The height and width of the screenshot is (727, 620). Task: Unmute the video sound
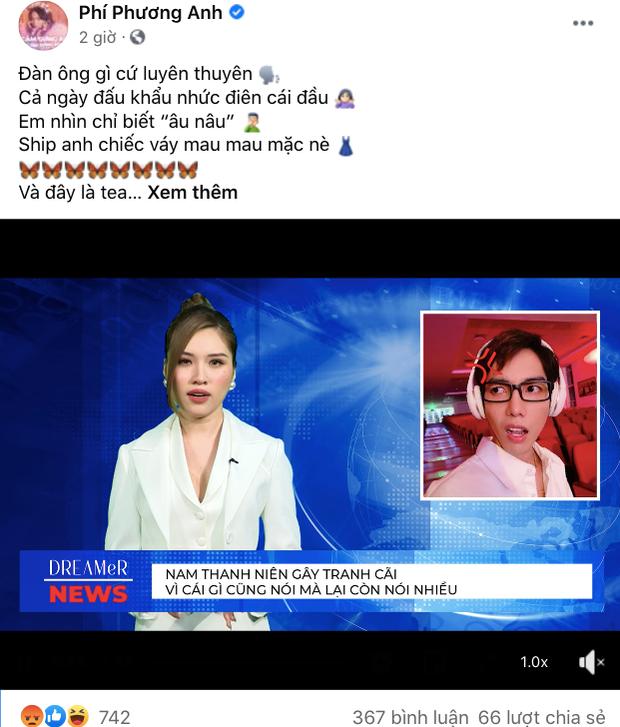coord(591,662)
